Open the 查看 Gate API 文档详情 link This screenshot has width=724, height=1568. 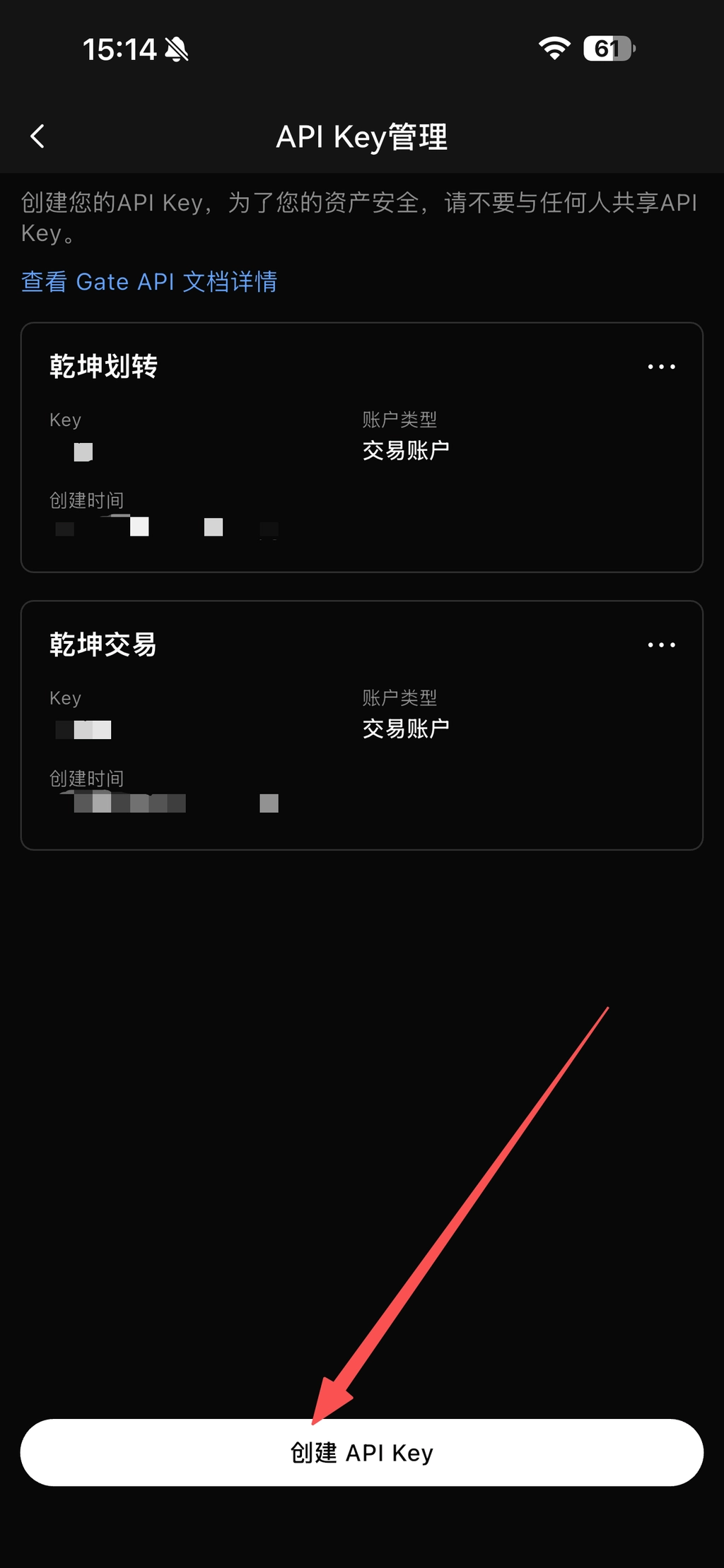point(149,282)
